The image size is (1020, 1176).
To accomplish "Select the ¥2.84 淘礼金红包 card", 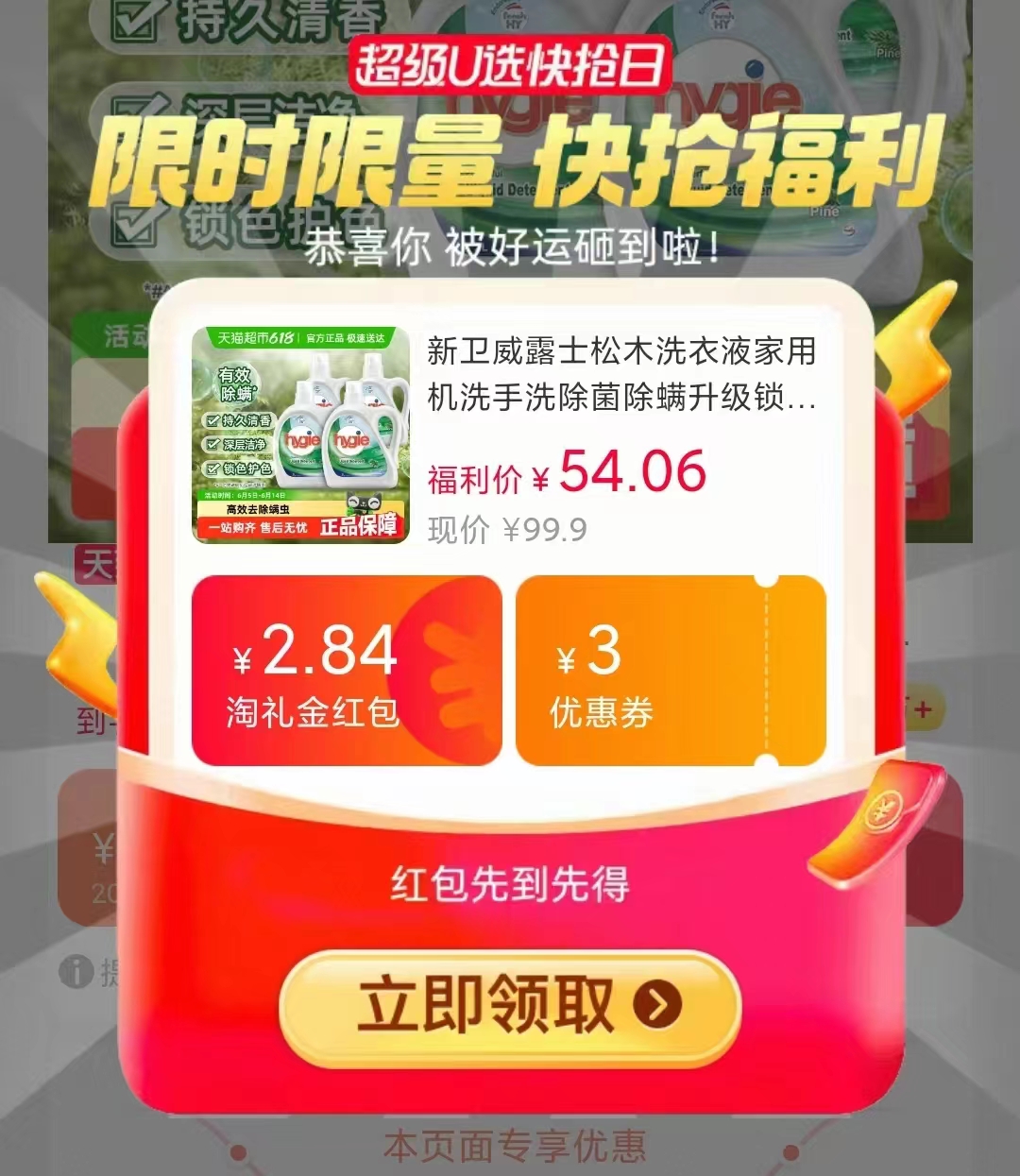I will click(346, 670).
